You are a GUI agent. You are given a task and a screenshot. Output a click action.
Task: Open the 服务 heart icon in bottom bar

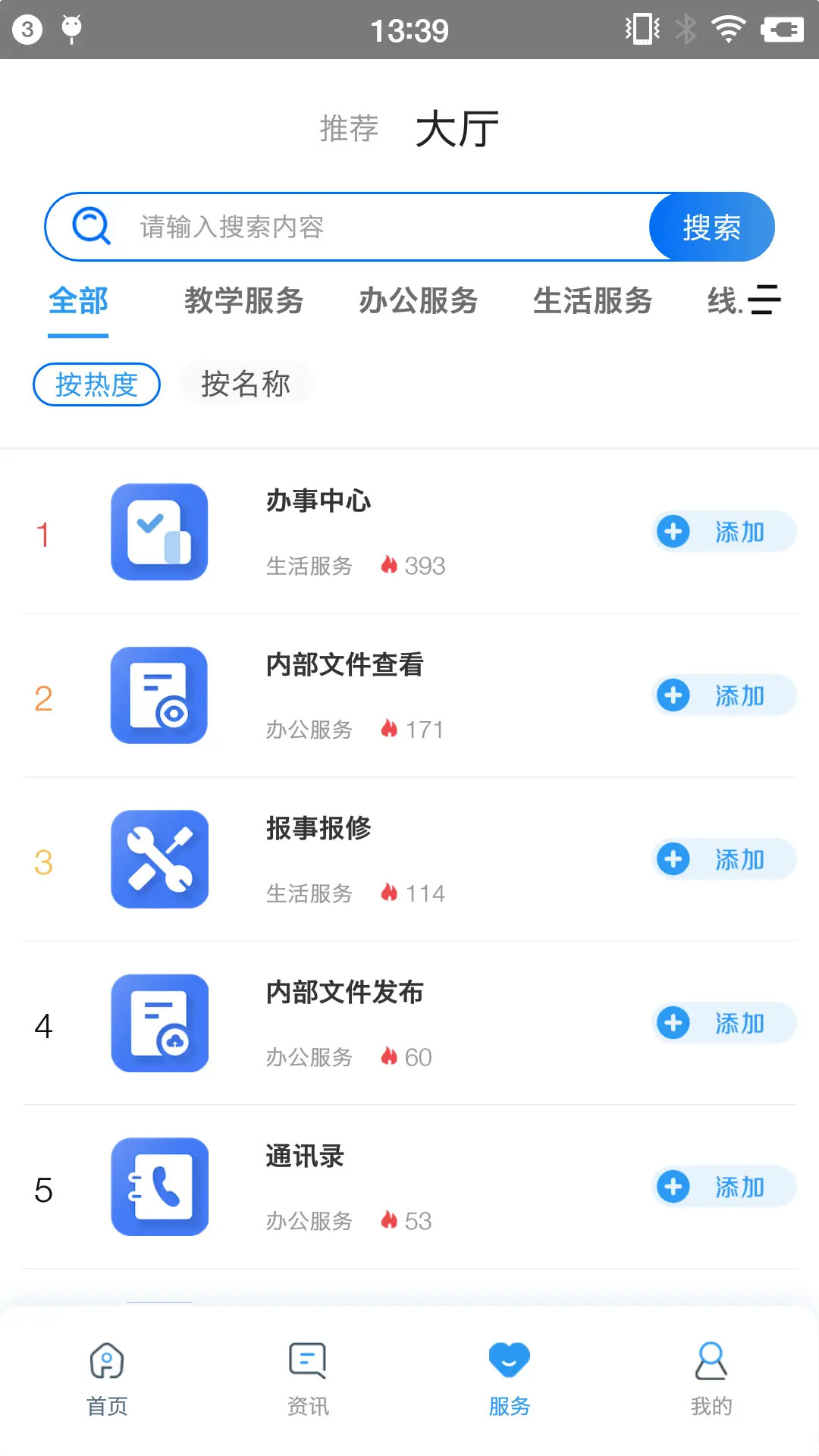[510, 1363]
